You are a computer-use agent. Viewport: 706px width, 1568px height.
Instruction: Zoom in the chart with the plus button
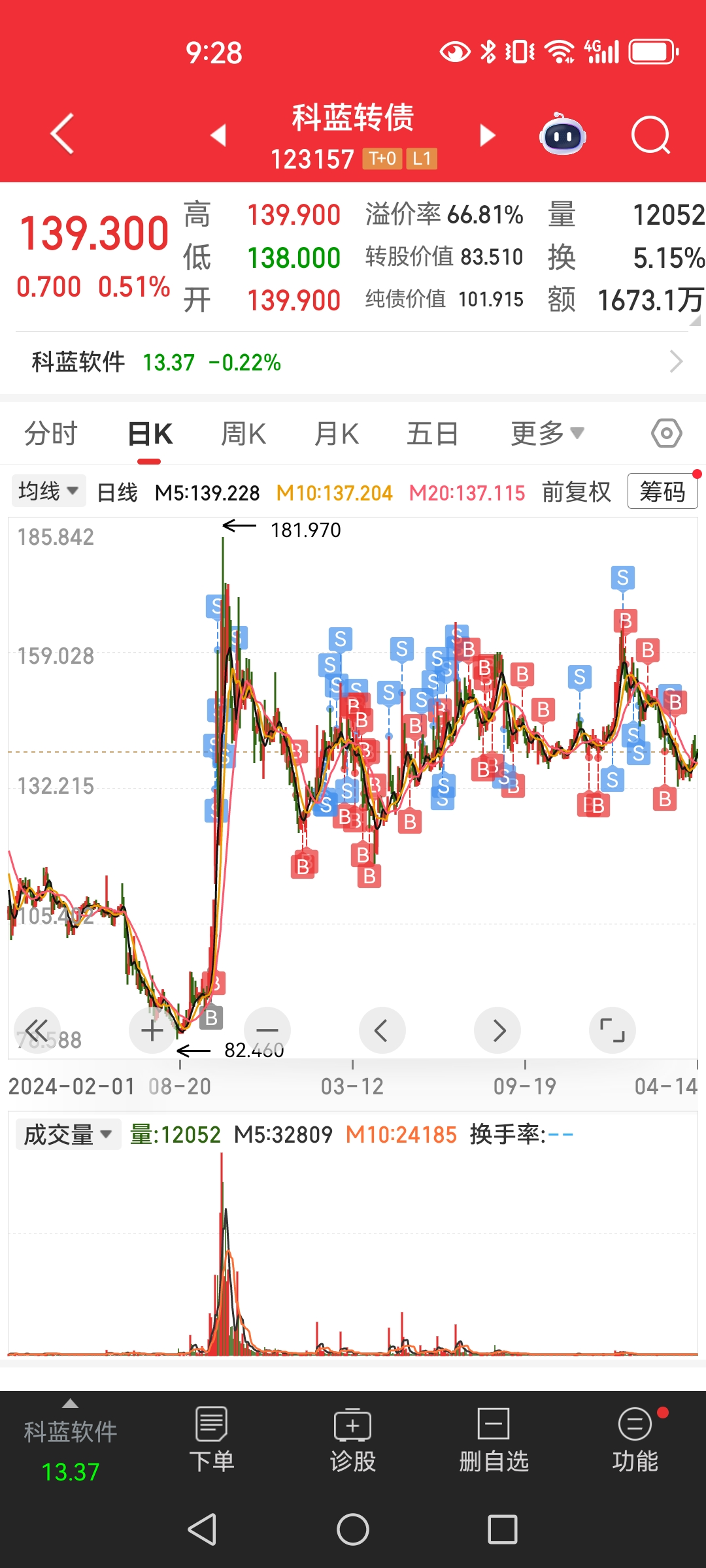[152, 1031]
